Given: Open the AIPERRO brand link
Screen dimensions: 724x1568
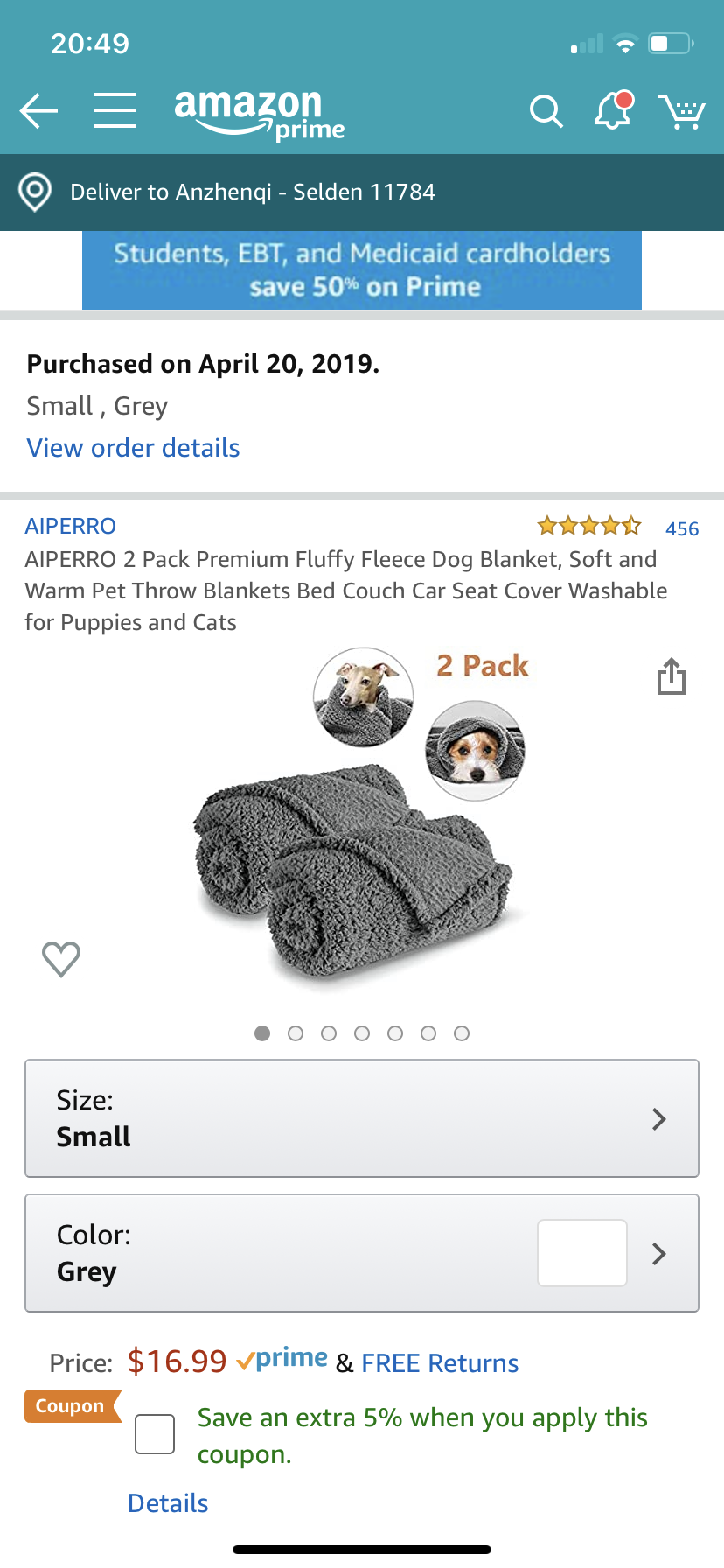Looking at the screenshot, I should [71, 526].
